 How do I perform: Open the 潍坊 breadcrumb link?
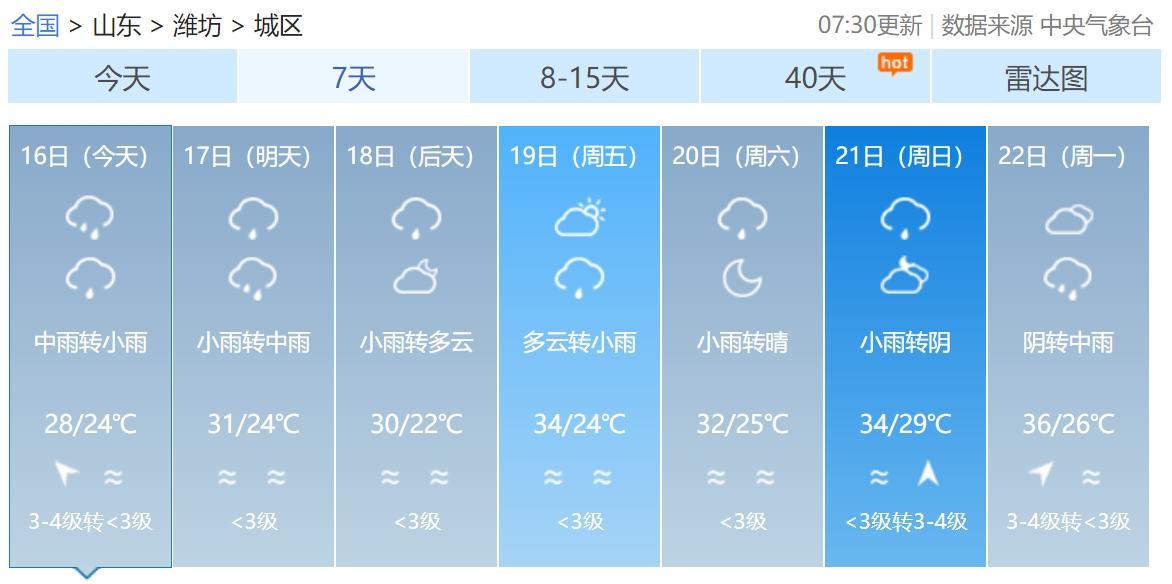click(197, 25)
